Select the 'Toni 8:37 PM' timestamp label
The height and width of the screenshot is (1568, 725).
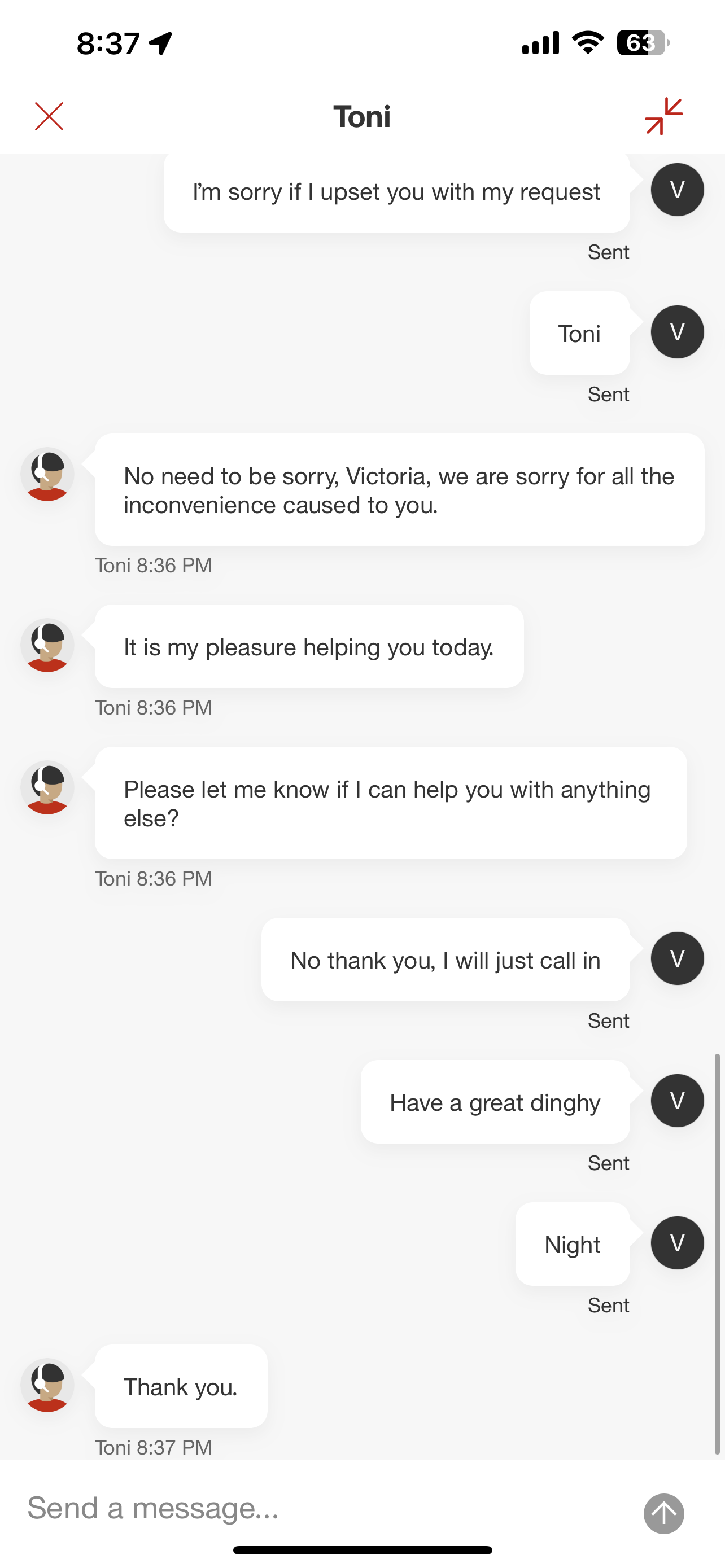152,1447
